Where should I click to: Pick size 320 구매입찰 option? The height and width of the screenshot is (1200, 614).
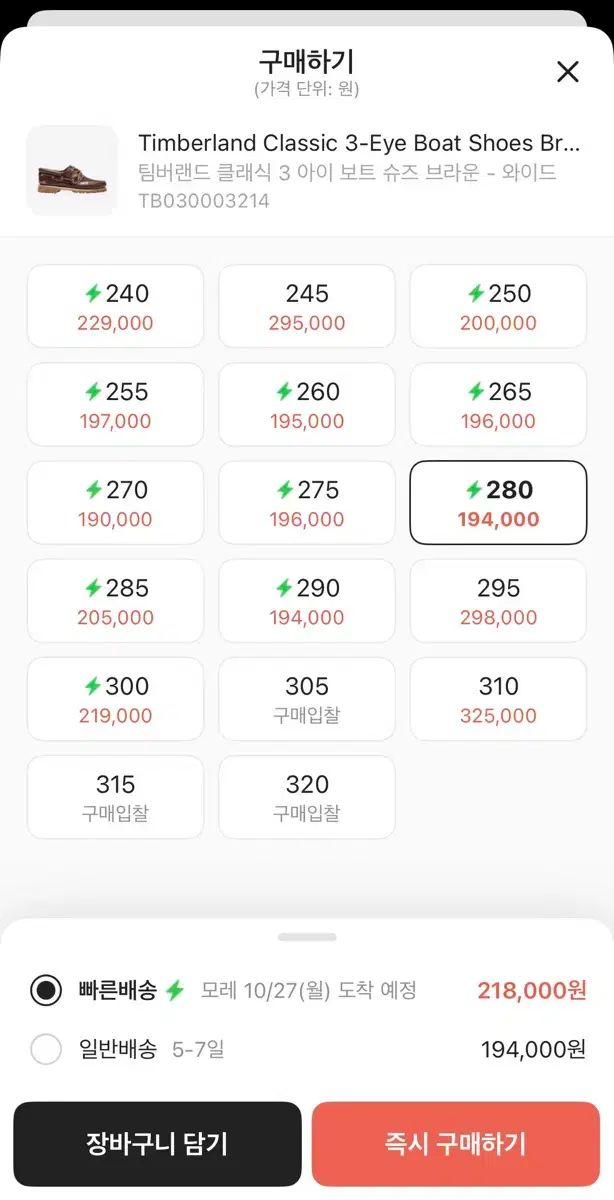[307, 797]
